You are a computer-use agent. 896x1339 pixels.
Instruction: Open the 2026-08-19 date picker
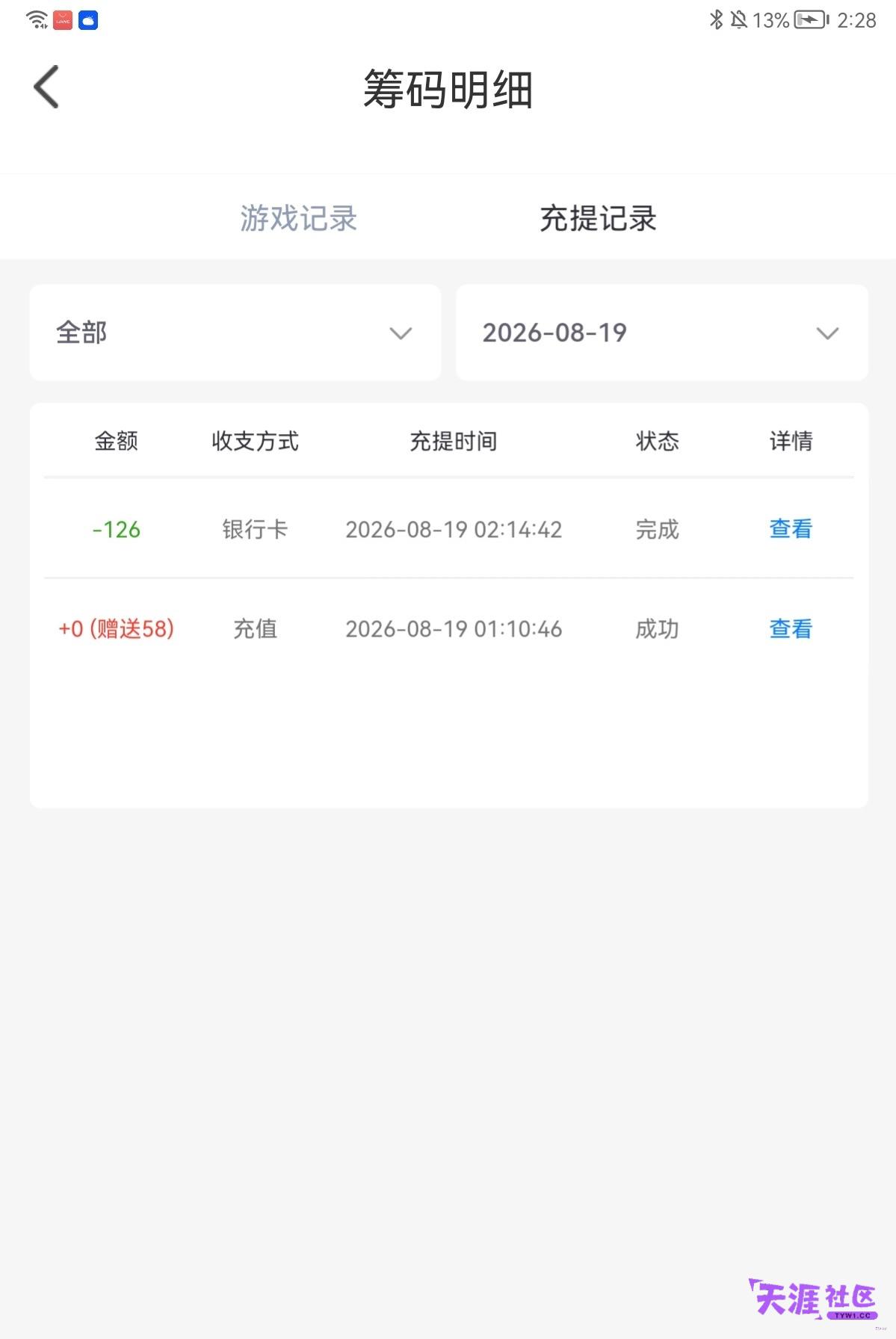pyautogui.click(x=661, y=333)
